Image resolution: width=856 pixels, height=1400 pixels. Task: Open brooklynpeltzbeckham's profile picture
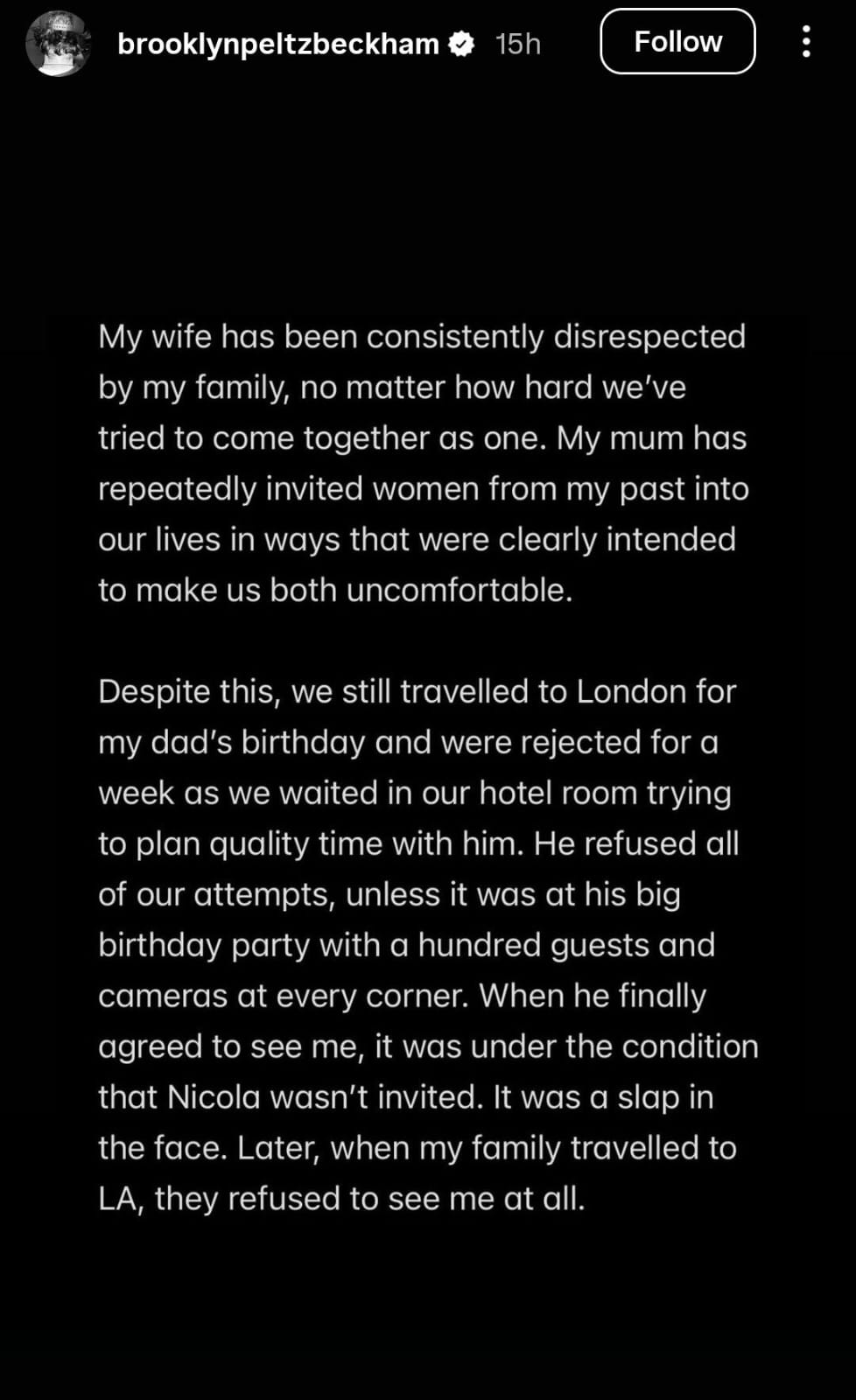[x=58, y=43]
